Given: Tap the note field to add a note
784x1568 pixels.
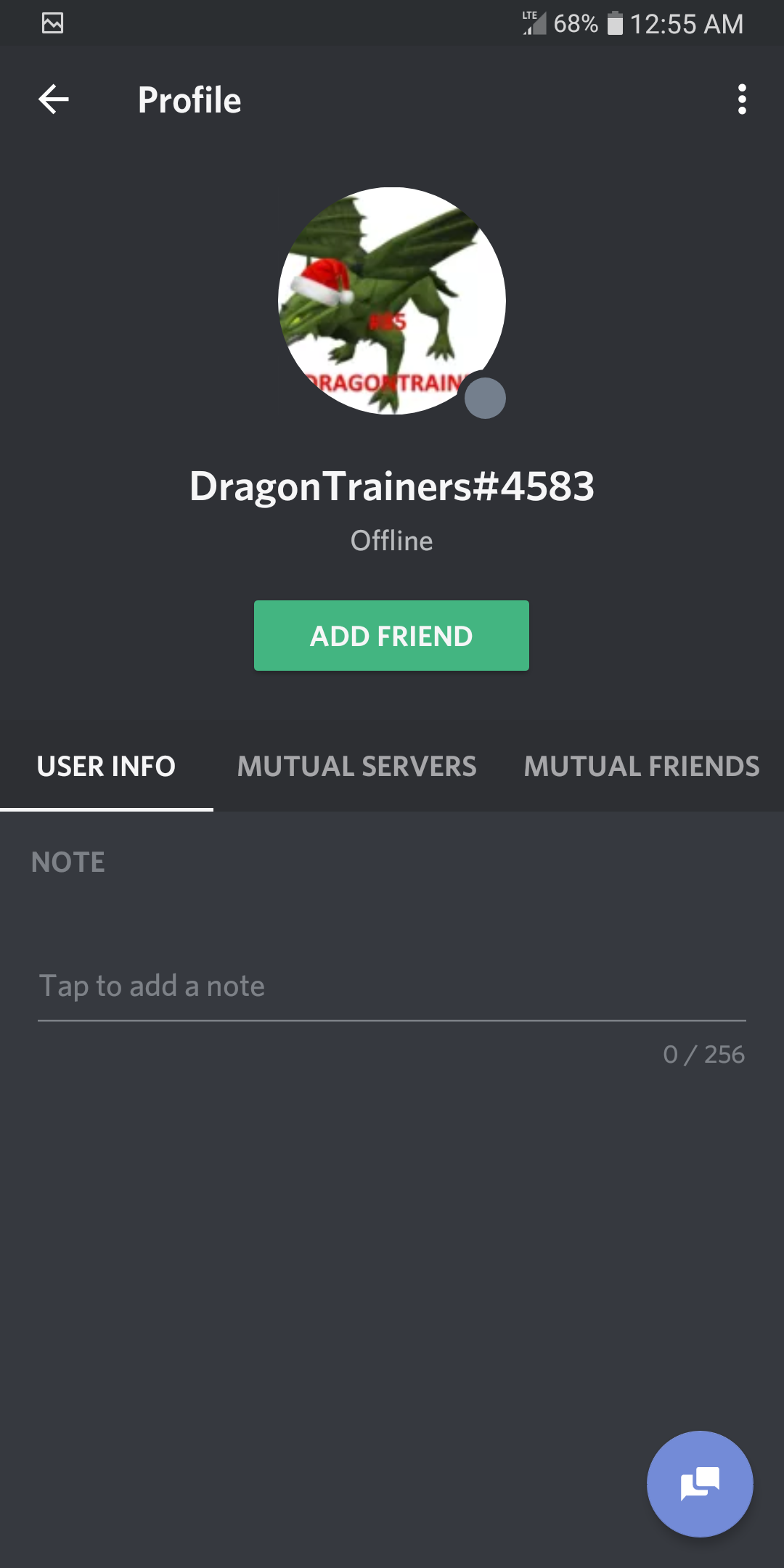Looking at the screenshot, I should tap(391, 987).
